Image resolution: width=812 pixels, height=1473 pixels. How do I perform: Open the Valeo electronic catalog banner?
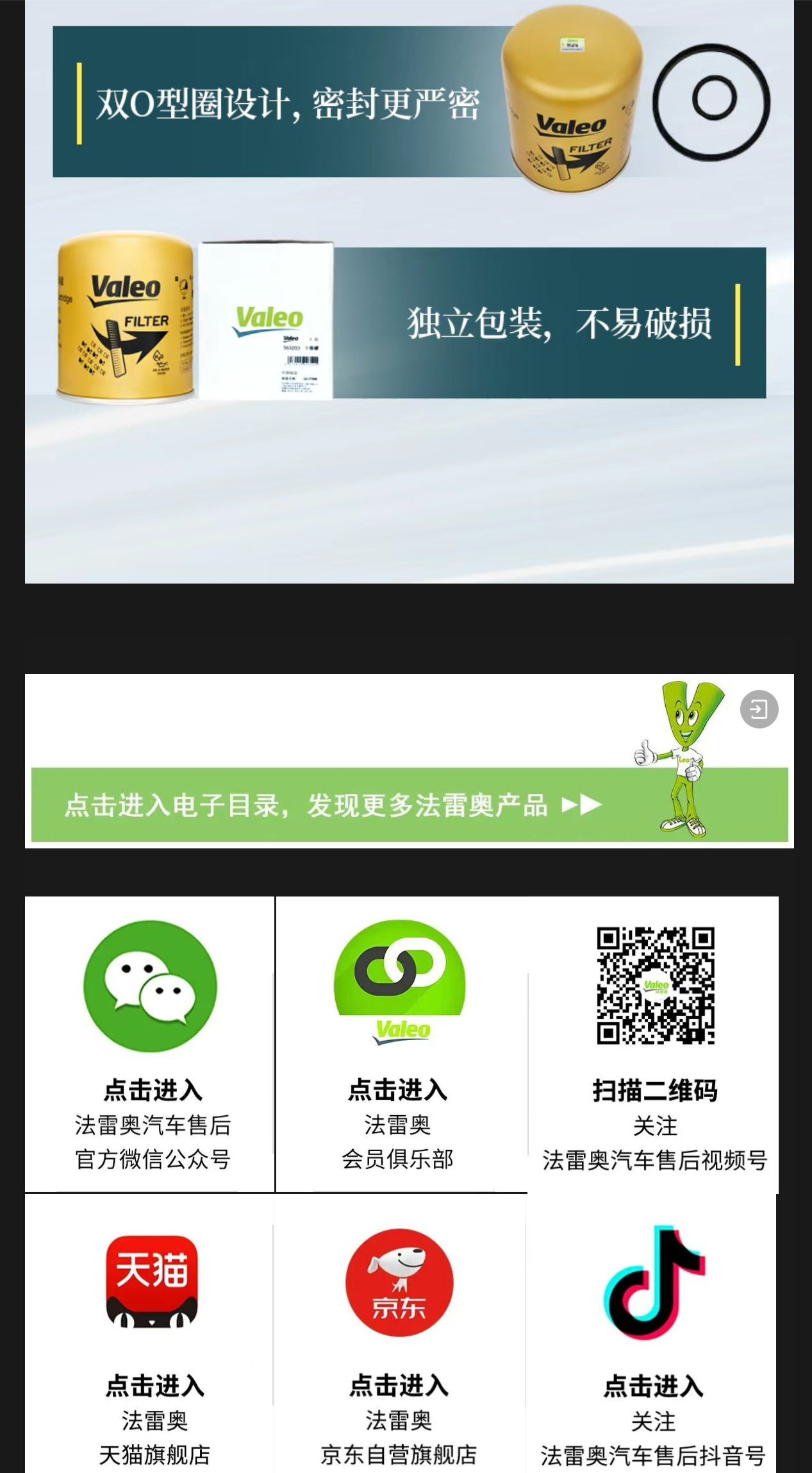coord(333,805)
